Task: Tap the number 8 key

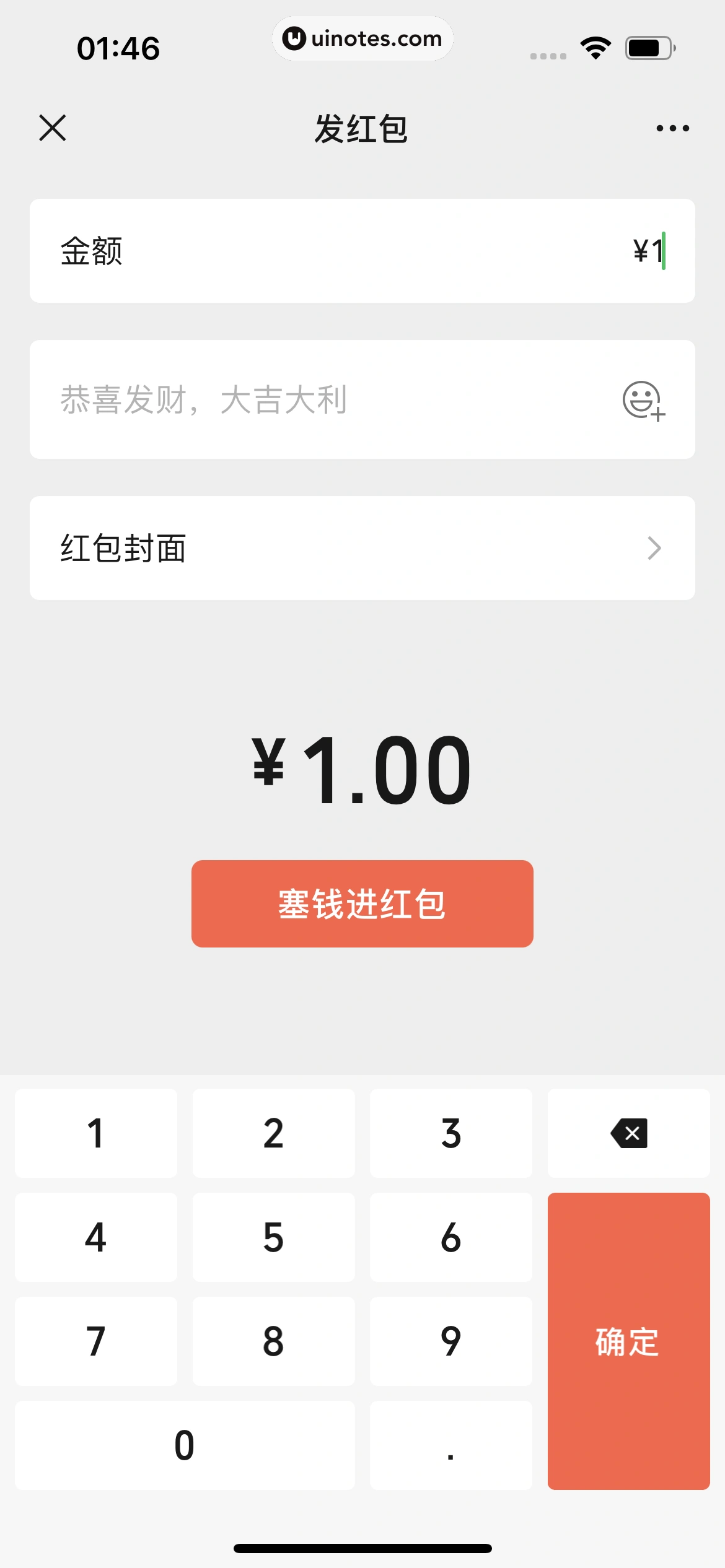Action: 273,1341
